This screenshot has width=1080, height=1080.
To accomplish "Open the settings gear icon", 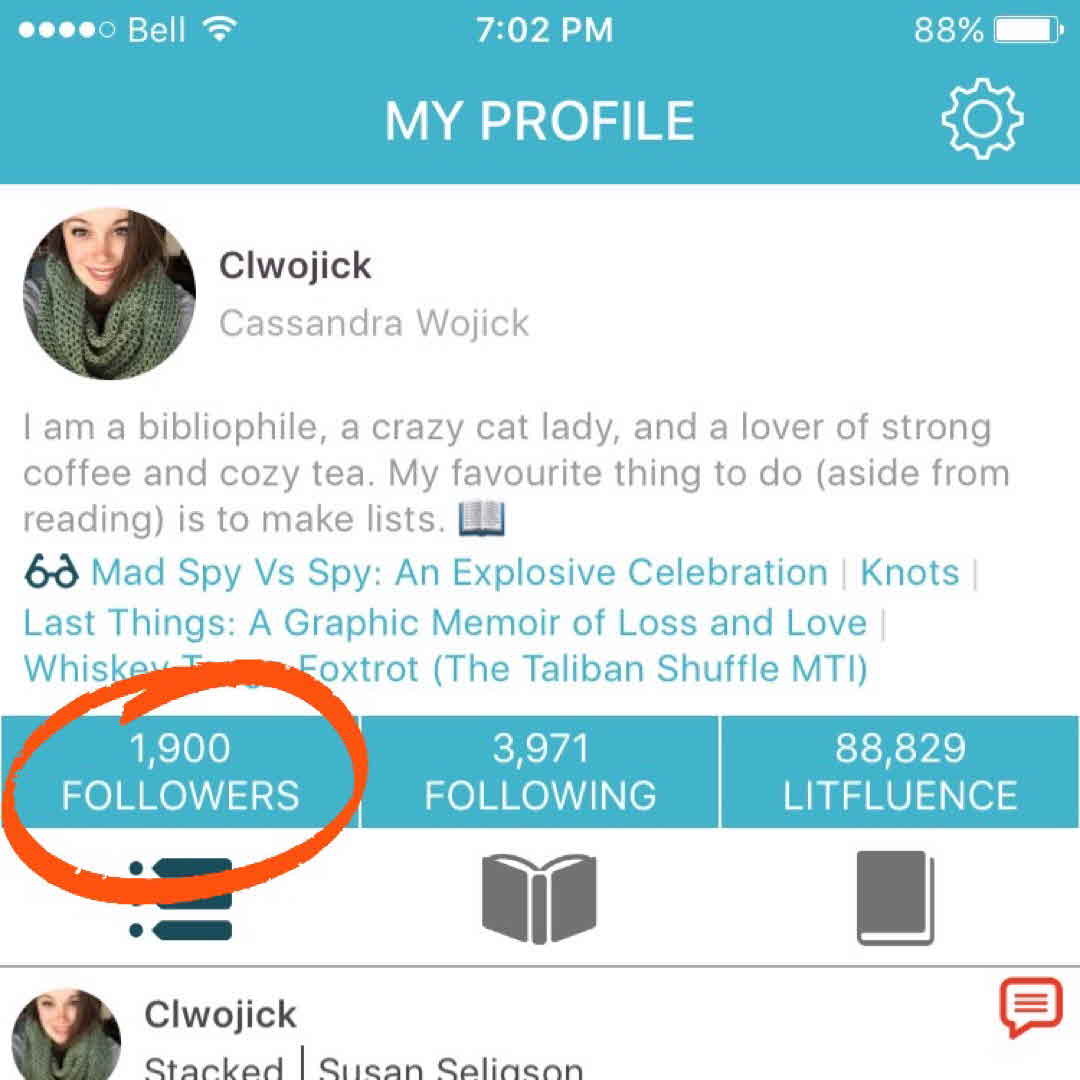I will pos(982,120).
